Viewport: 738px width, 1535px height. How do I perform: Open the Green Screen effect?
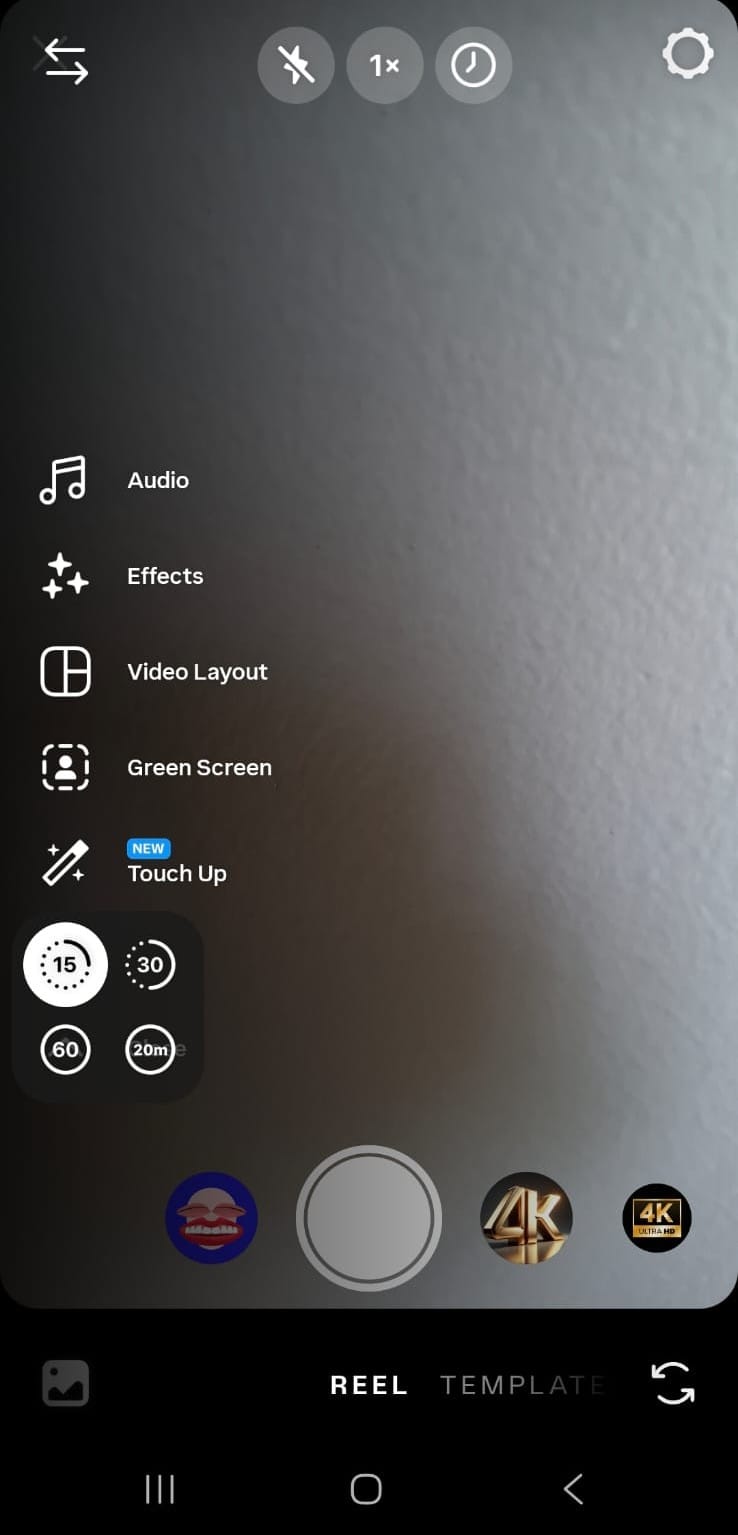(199, 767)
